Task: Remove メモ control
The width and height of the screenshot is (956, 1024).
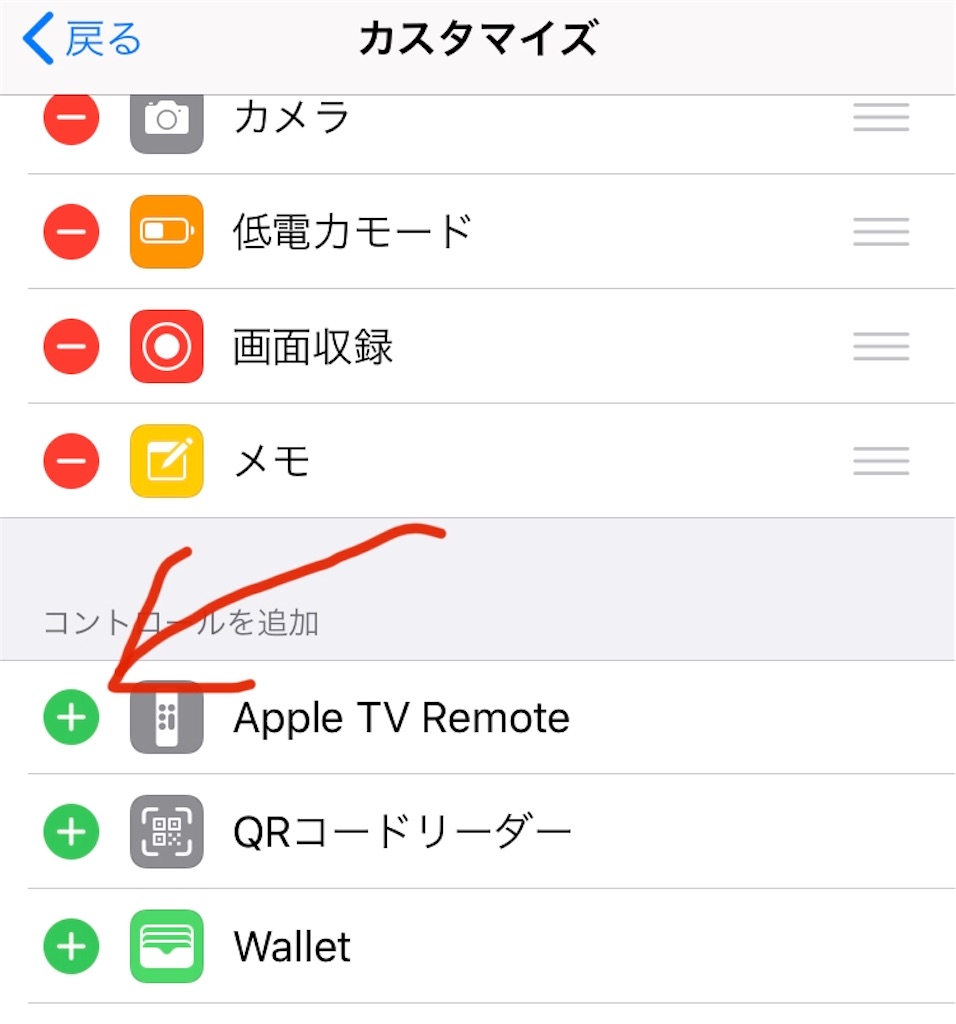Action: pyautogui.click(x=71, y=461)
